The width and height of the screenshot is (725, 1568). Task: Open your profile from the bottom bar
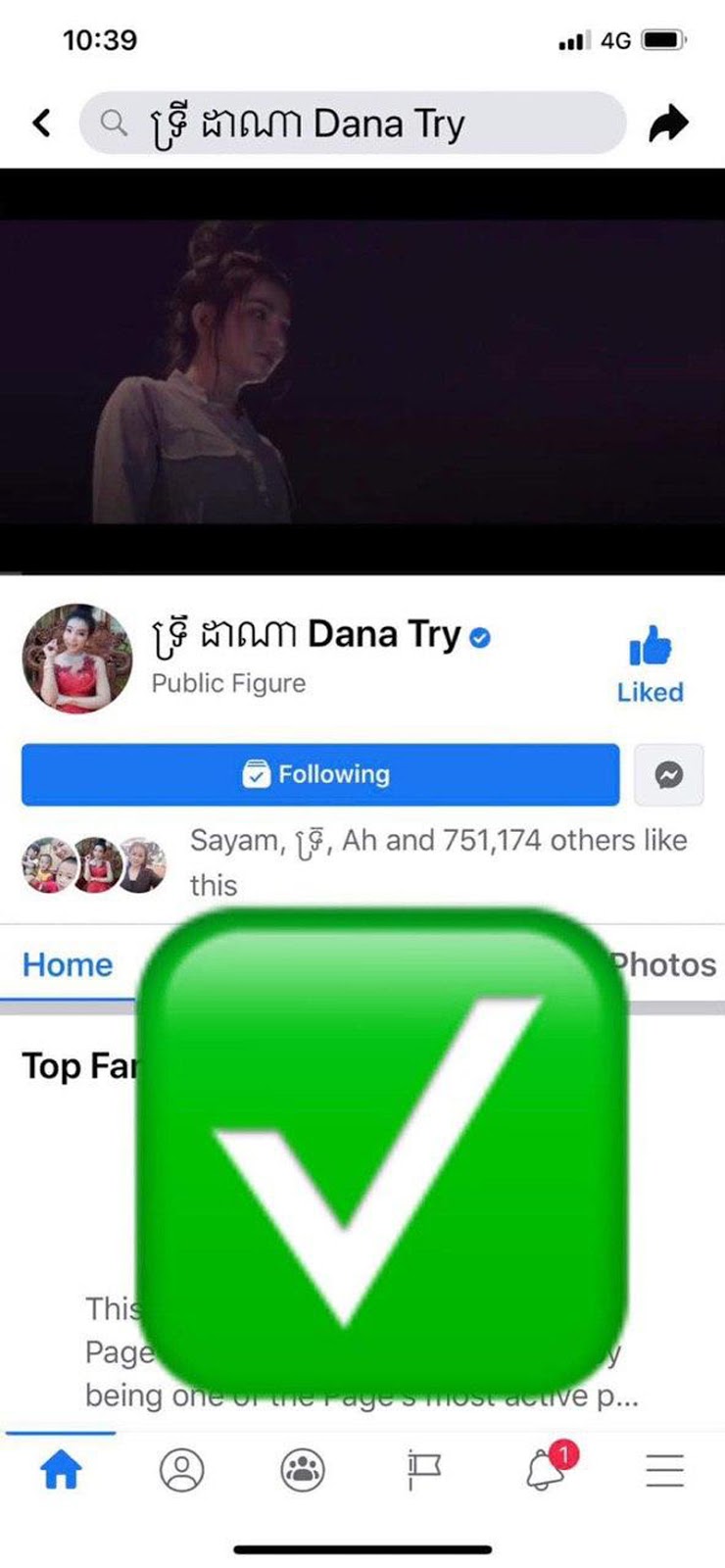pos(181,1470)
